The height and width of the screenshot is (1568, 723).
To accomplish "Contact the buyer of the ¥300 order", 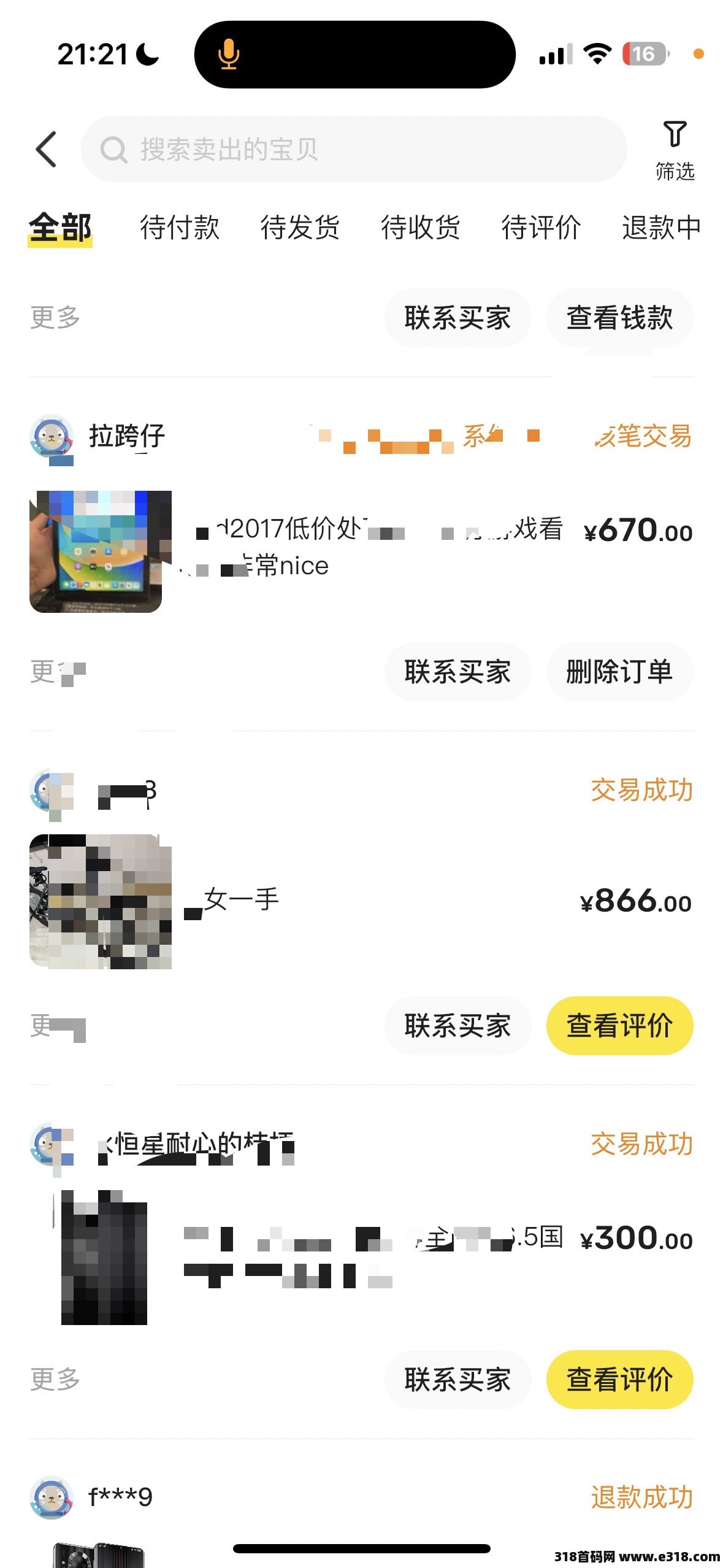I will 457,1380.
